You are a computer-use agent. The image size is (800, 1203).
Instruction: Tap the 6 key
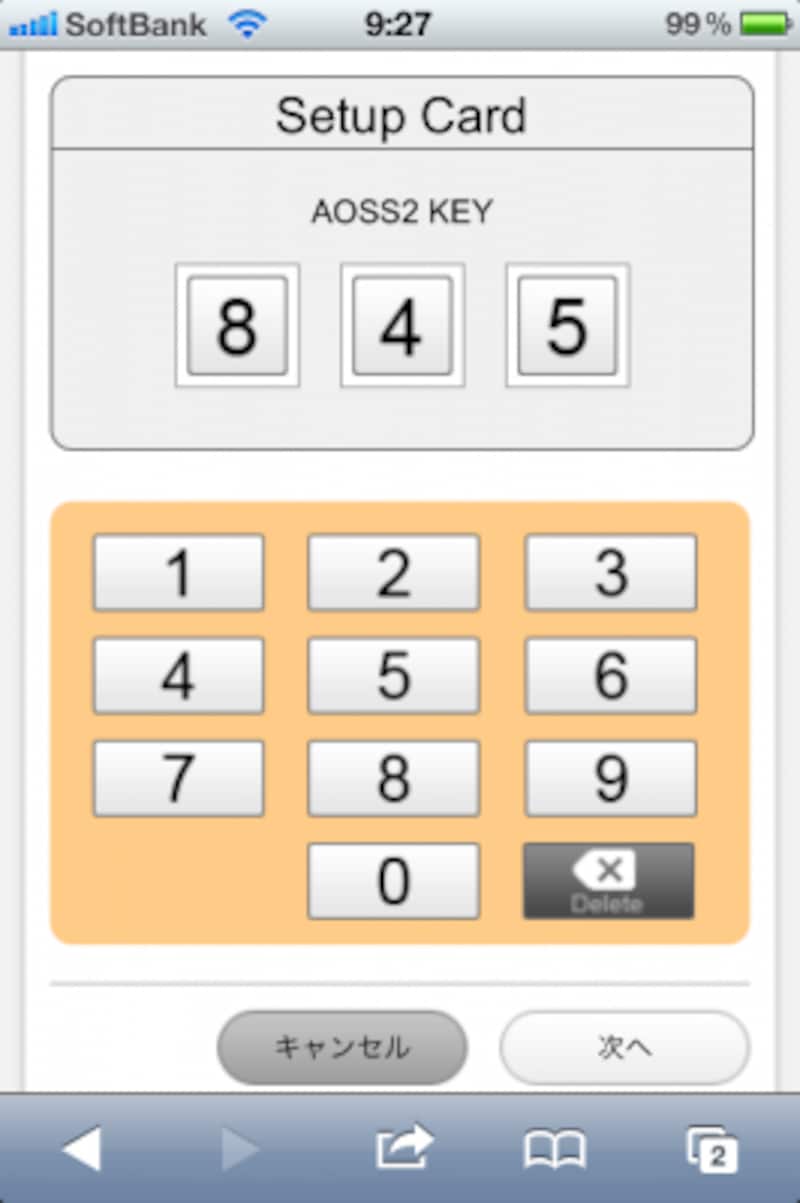click(610, 675)
